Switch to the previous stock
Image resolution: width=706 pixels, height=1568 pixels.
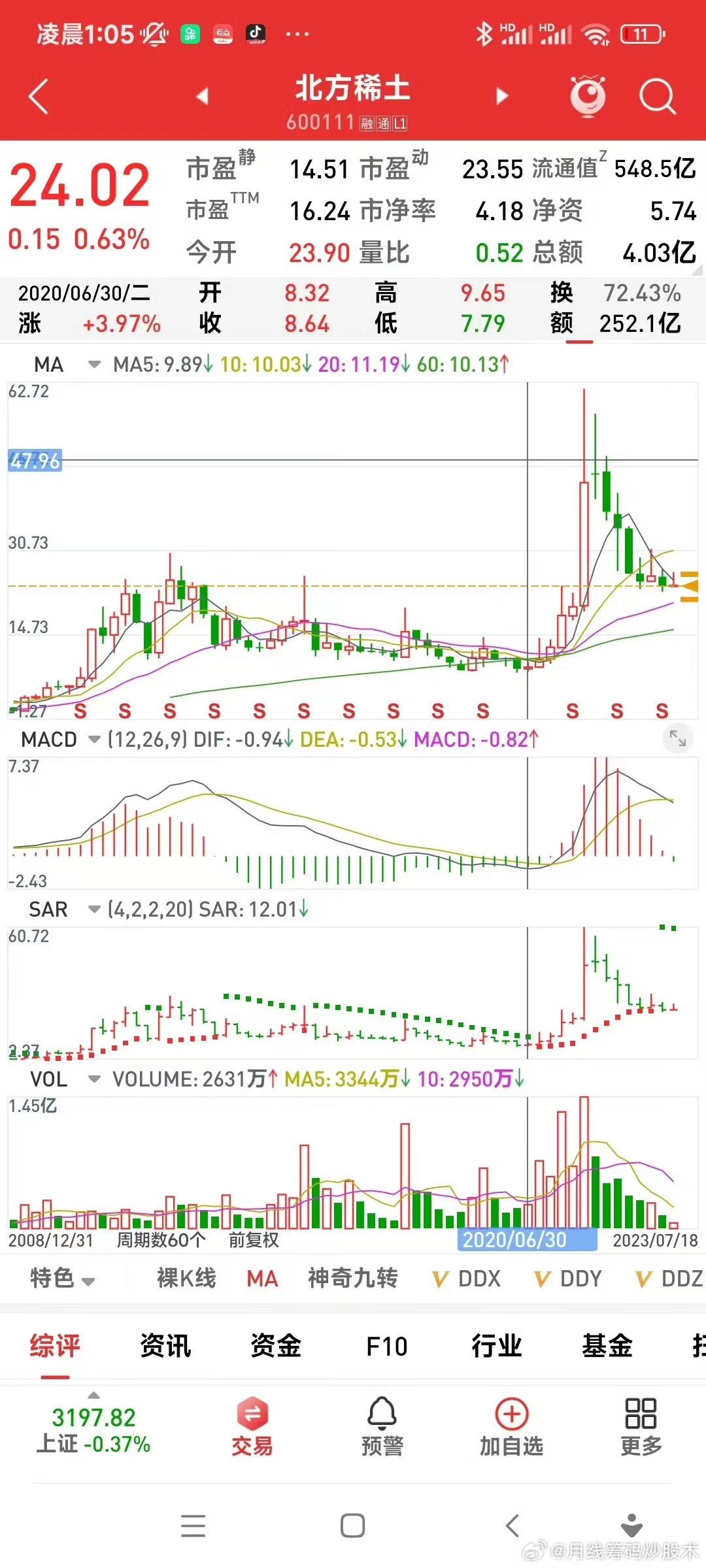203,97
